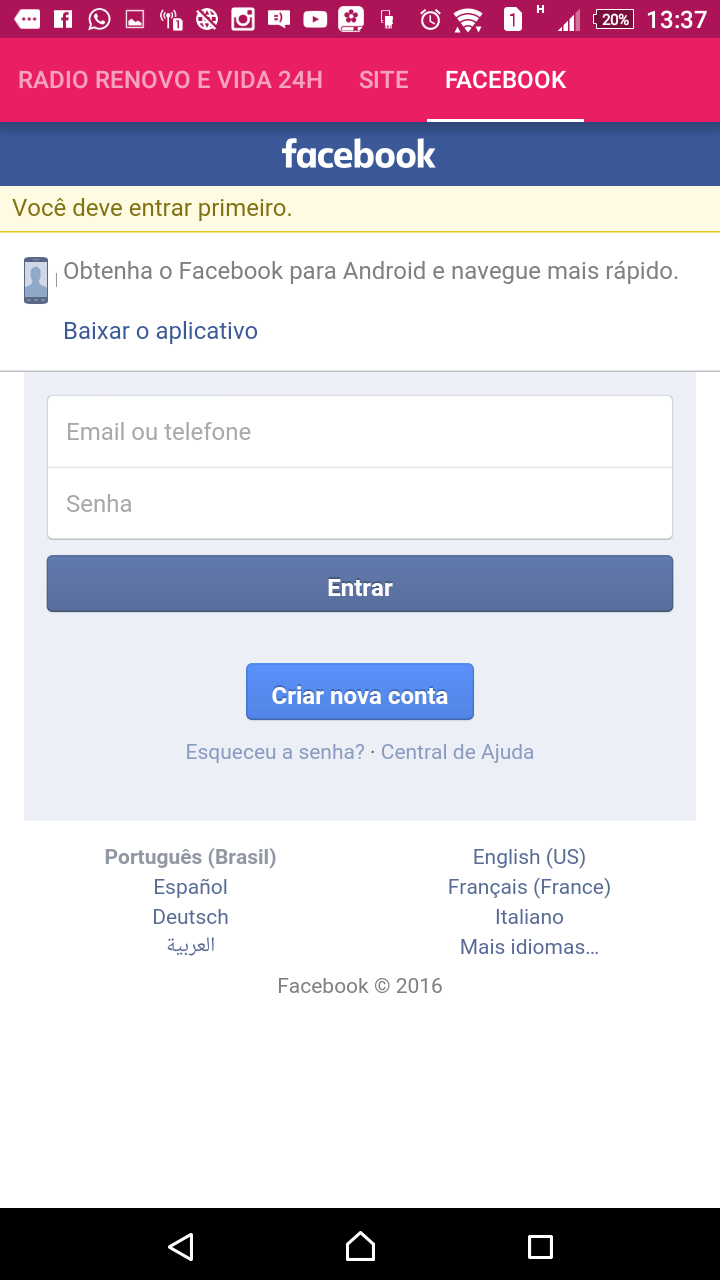
Task: Tap the phone icon next to the Android message
Action: point(37,280)
